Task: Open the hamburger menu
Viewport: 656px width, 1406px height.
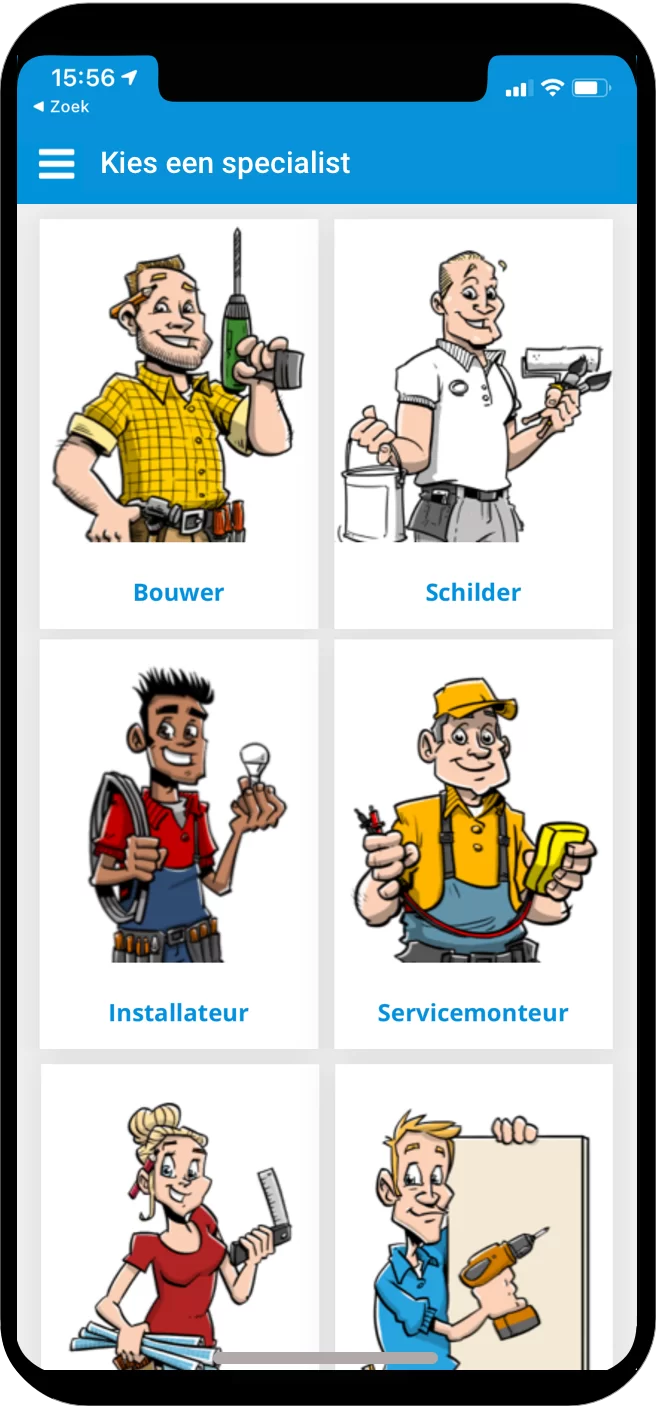Action: [57, 163]
